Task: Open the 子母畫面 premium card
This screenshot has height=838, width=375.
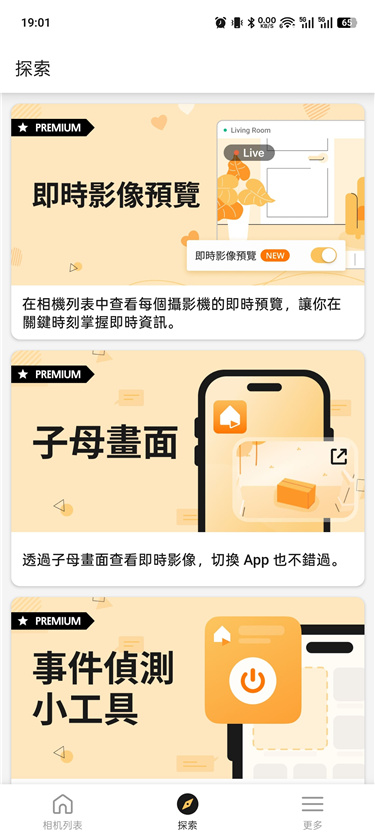Action: pyautogui.click(x=188, y=468)
